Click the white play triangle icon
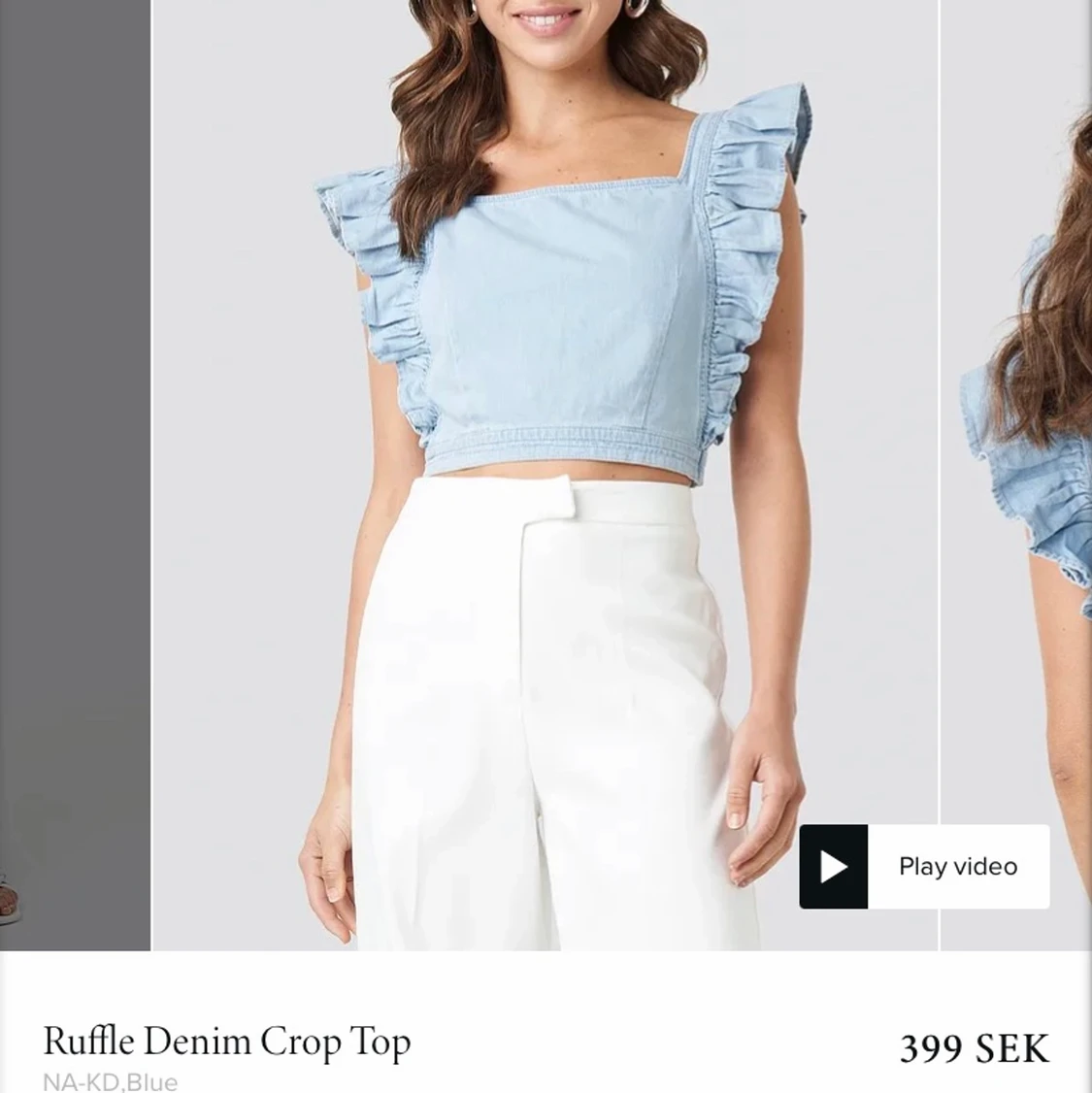This screenshot has width=1092, height=1093. (x=833, y=867)
